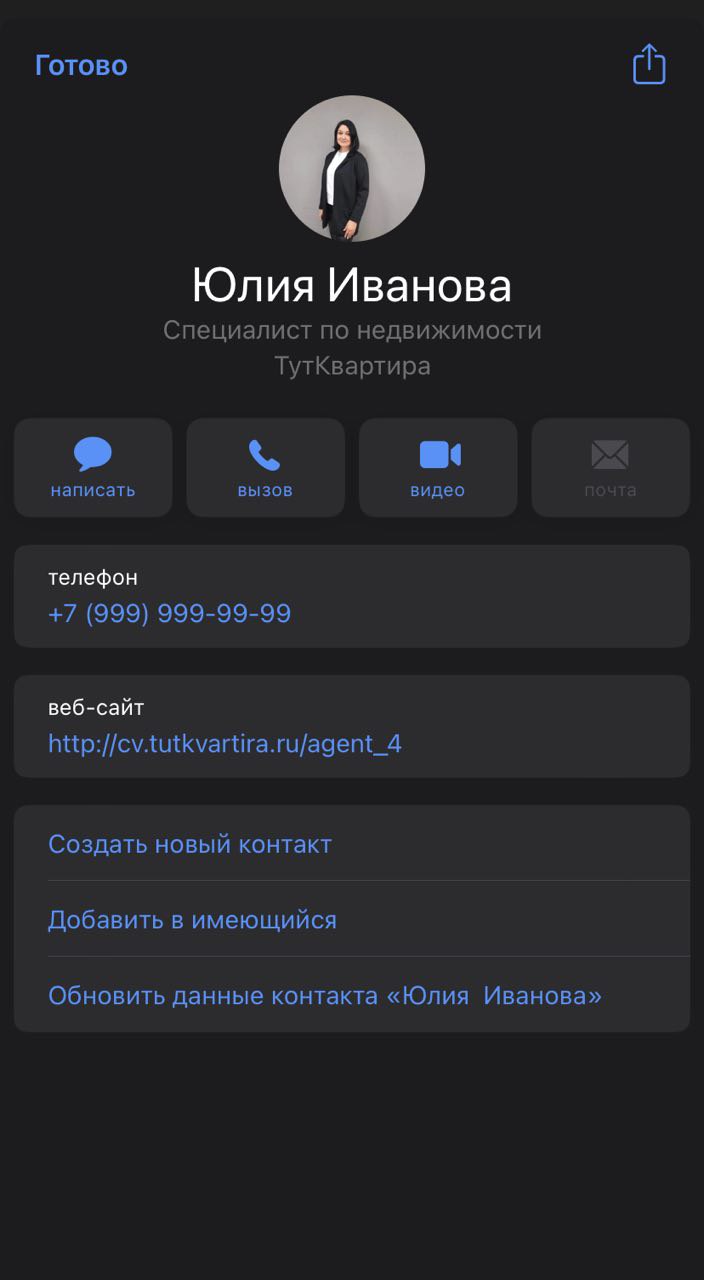704x1280 pixels.
Task: Start a video call with видео
Action: coord(438,467)
